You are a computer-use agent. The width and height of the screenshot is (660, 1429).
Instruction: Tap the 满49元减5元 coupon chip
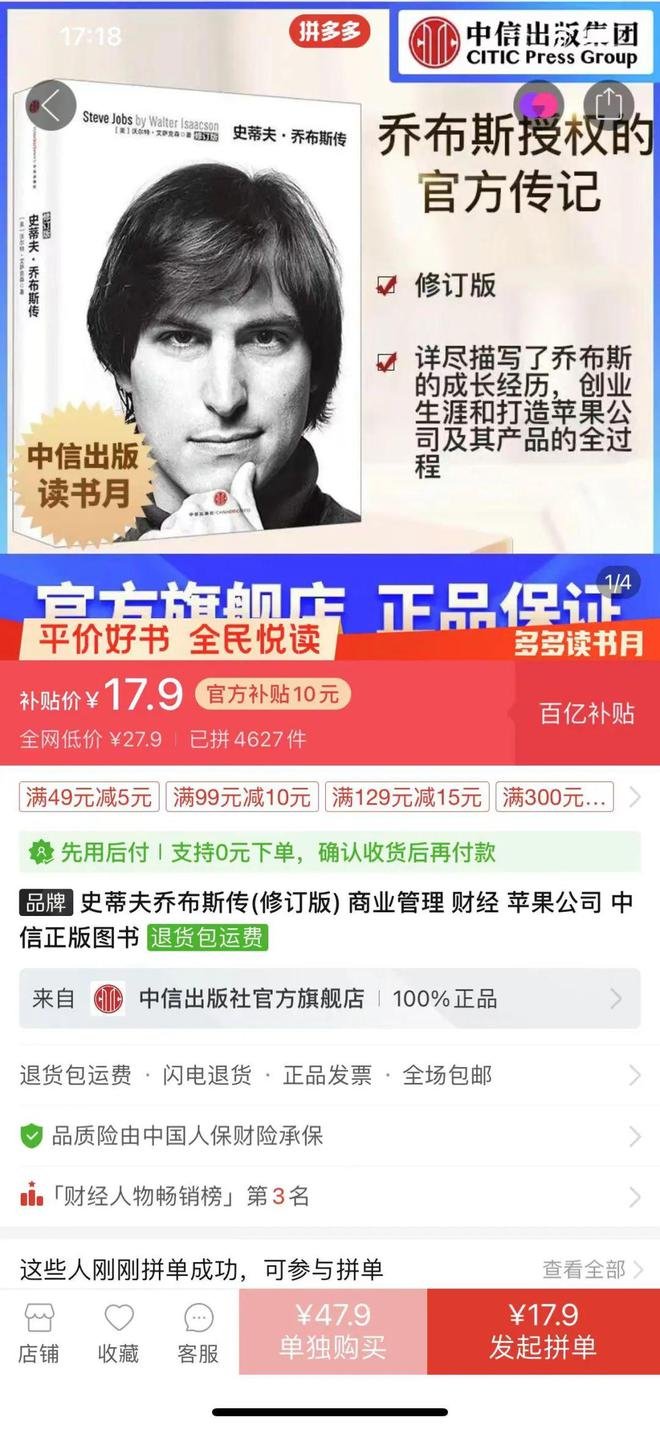(x=89, y=797)
